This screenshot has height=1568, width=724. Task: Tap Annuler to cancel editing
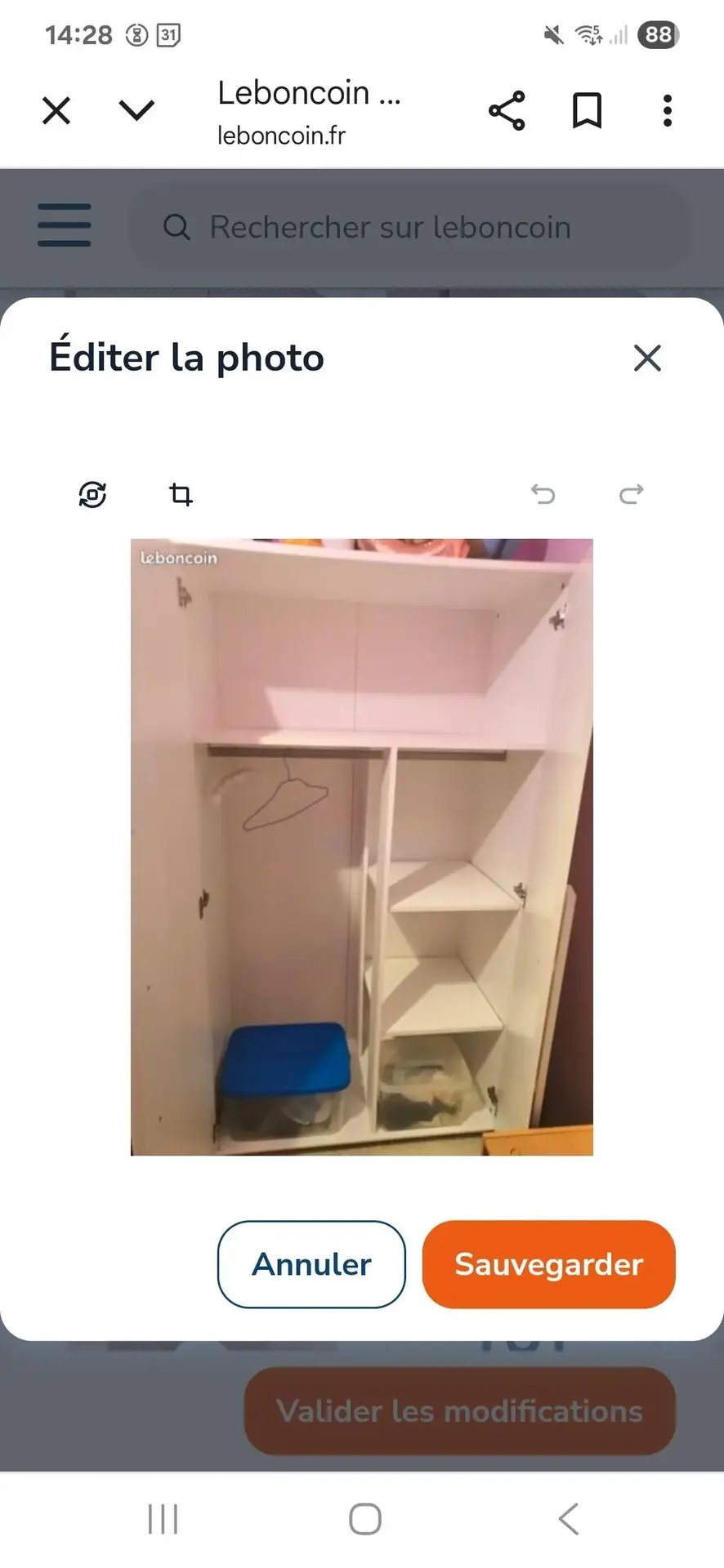click(x=311, y=1264)
